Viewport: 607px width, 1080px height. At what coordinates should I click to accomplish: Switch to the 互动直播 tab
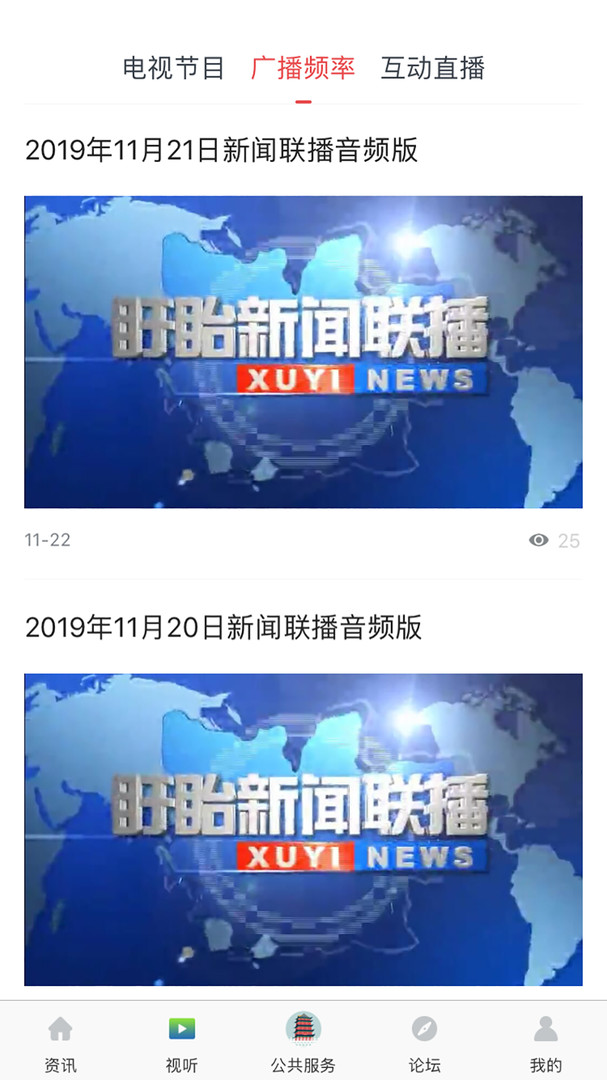432,68
